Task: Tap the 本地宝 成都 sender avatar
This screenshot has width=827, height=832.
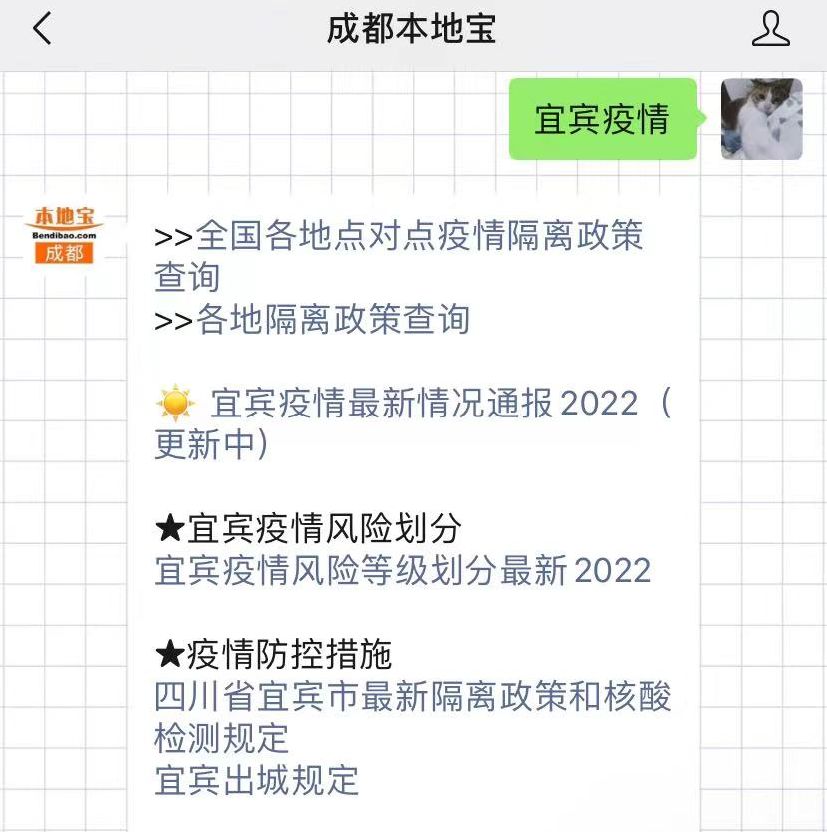Action: click(x=65, y=233)
